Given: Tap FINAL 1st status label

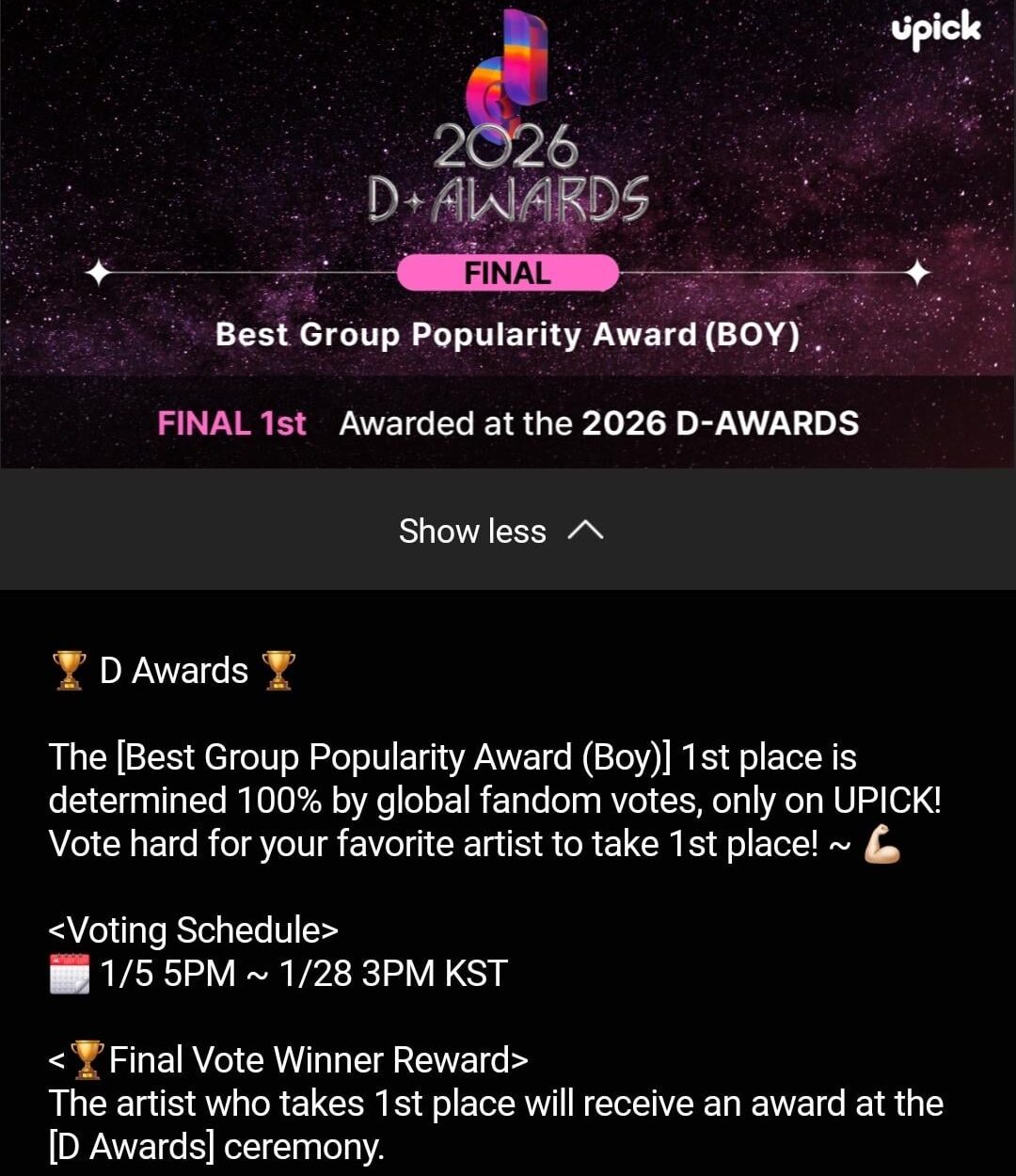Looking at the screenshot, I should [x=230, y=423].
